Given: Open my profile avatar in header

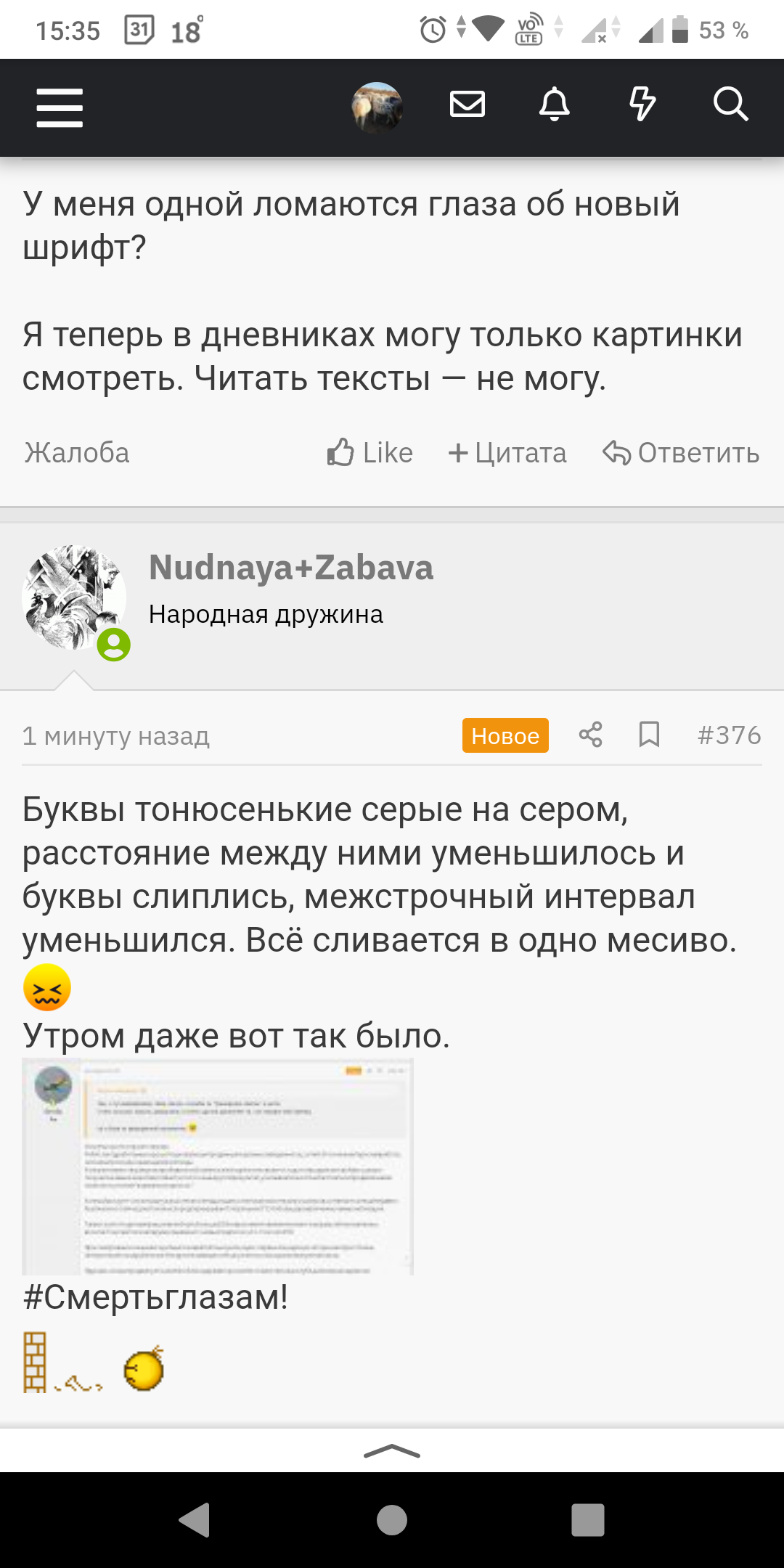Looking at the screenshot, I should (x=377, y=107).
